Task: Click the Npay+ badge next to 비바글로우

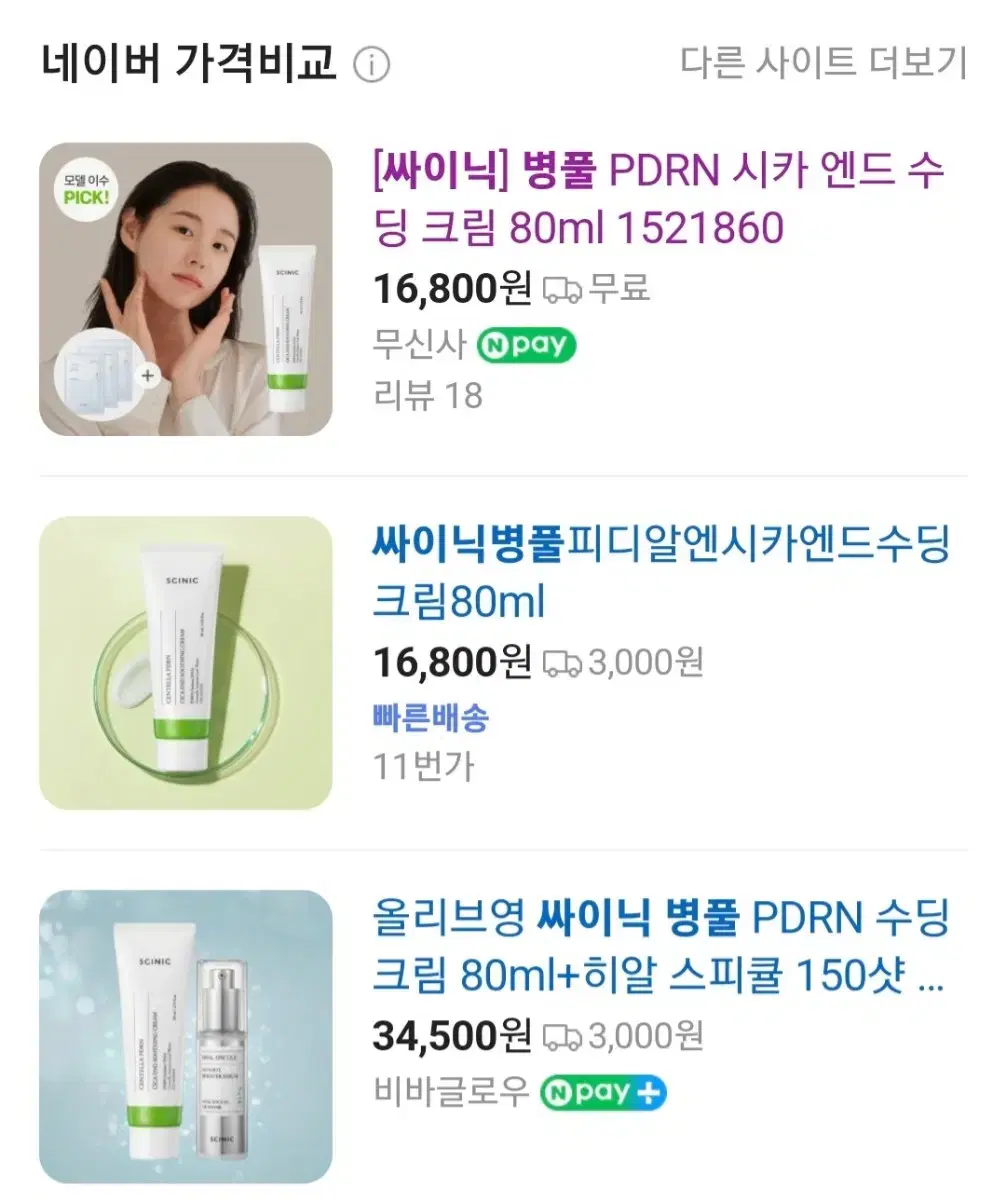Action: click(605, 1094)
